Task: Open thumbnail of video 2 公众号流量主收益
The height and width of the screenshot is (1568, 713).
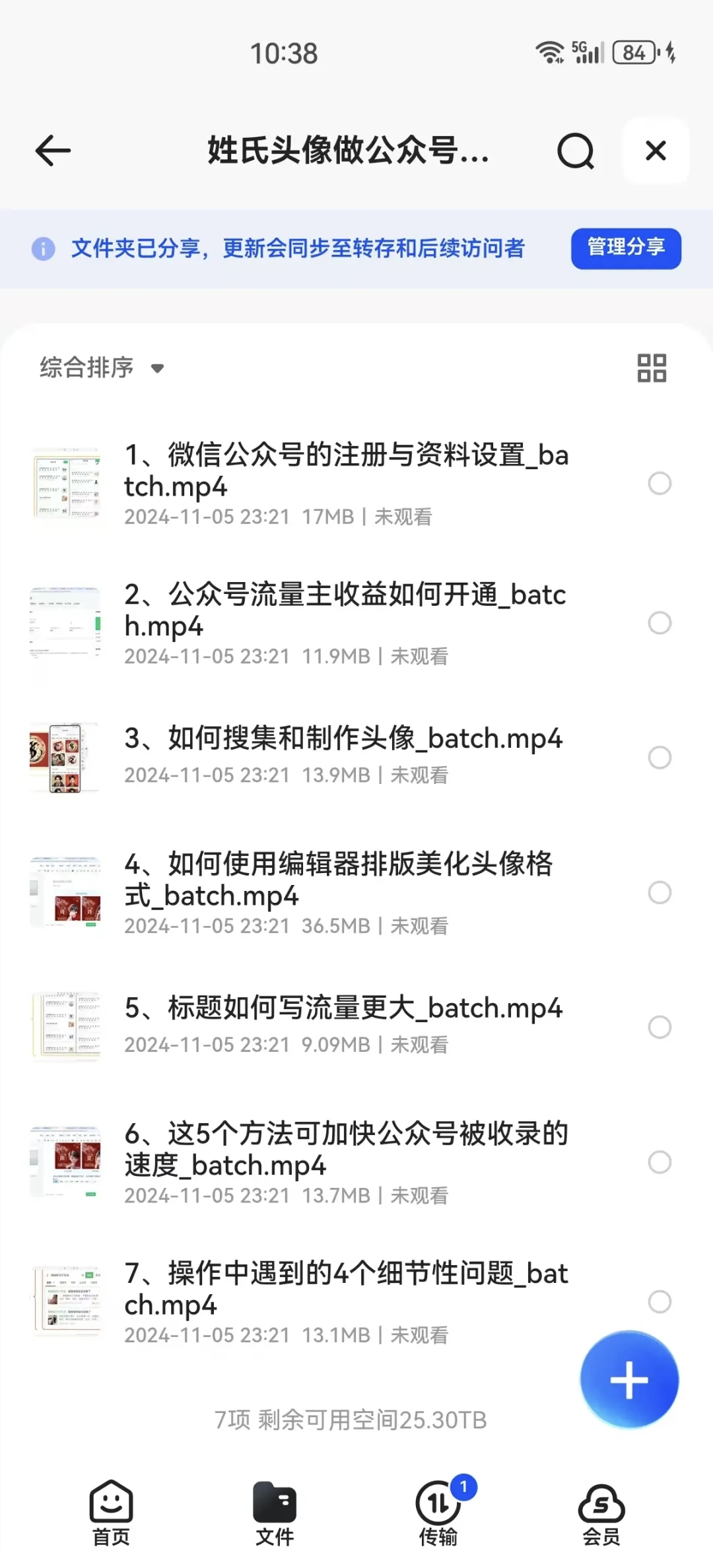Action: click(65, 621)
